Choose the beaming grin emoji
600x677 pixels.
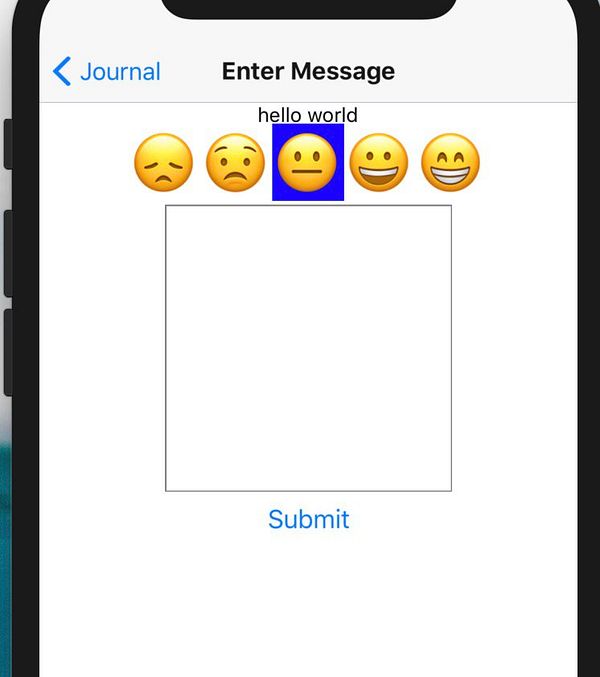[451, 163]
